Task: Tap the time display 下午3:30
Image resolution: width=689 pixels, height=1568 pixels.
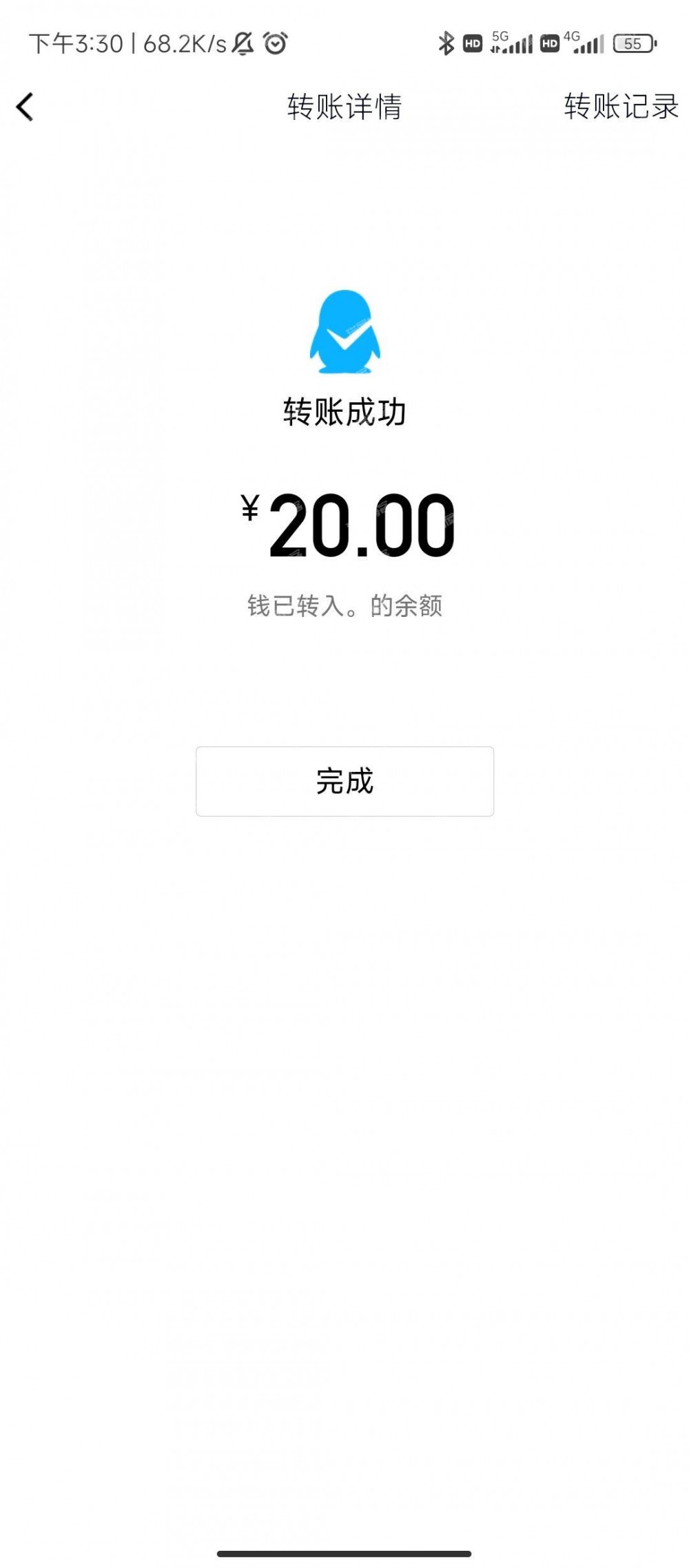Action: pyautogui.click(x=78, y=43)
